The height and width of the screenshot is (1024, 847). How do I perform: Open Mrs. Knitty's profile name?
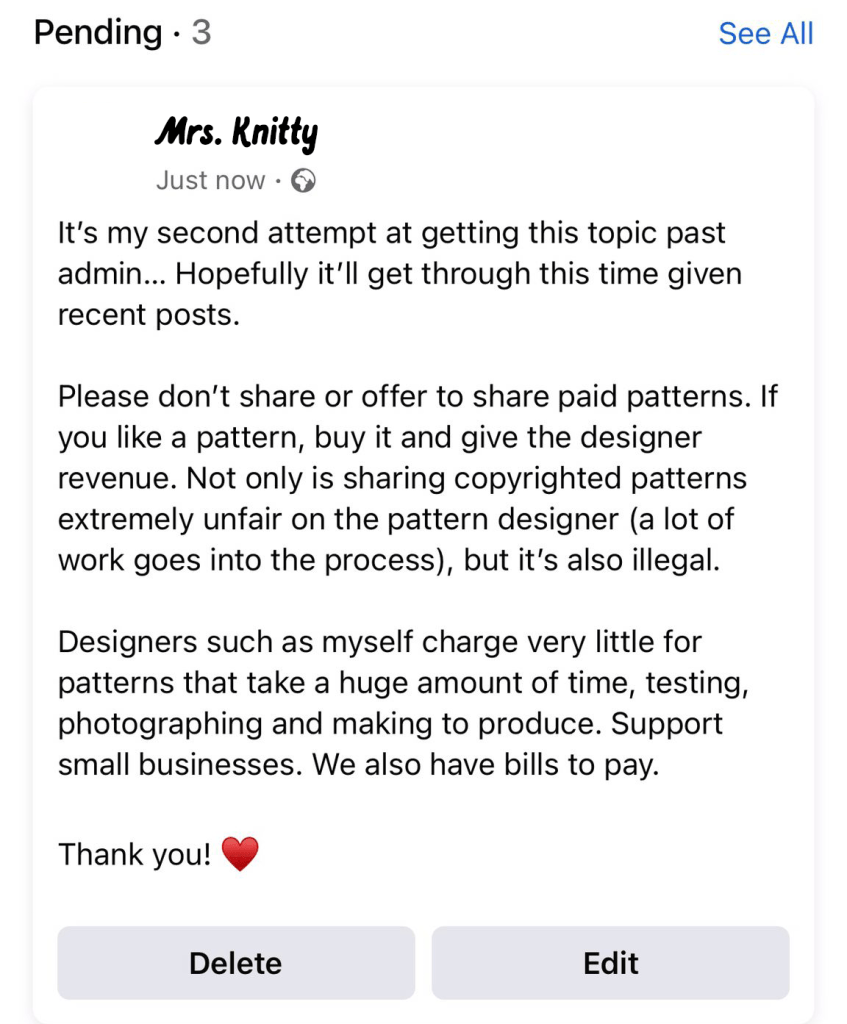coord(236,131)
